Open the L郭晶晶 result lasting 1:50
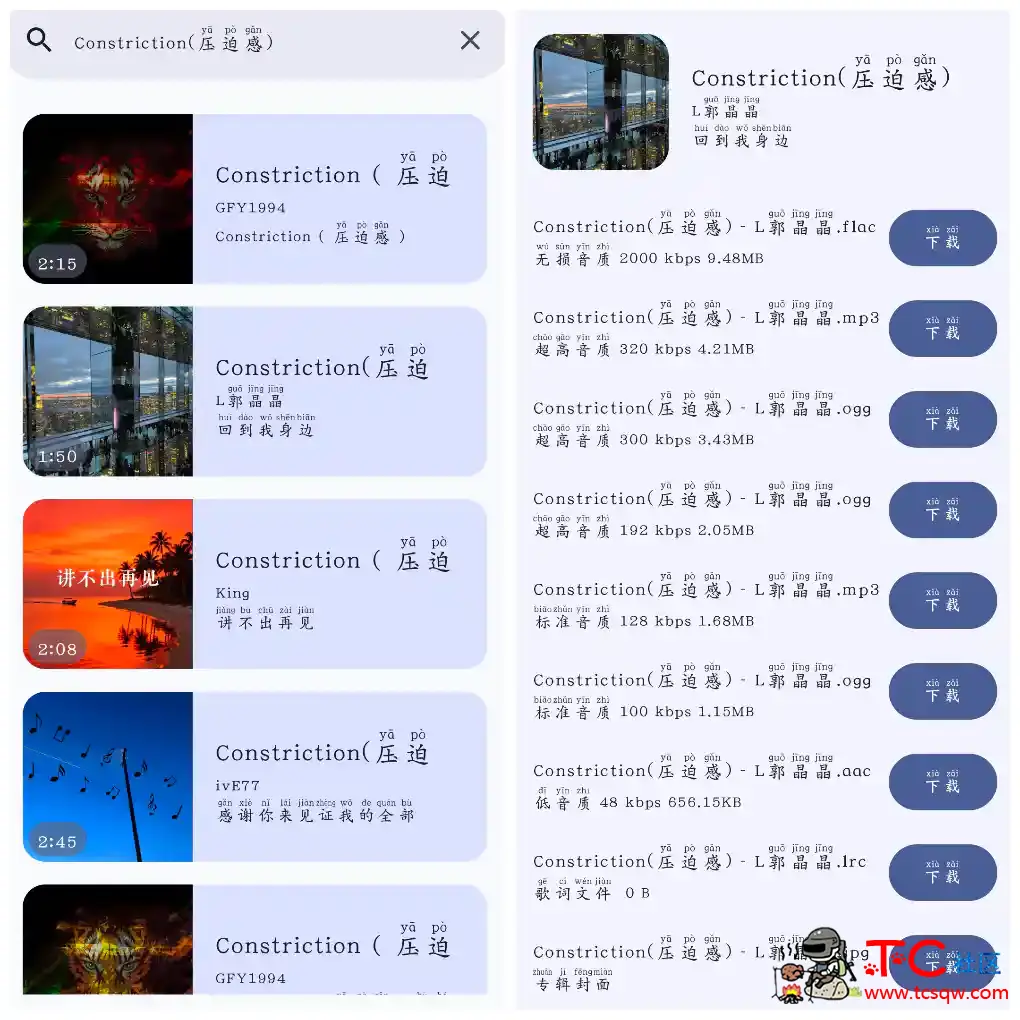The width and height of the screenshot is (1020, 1020). point(254,391)
